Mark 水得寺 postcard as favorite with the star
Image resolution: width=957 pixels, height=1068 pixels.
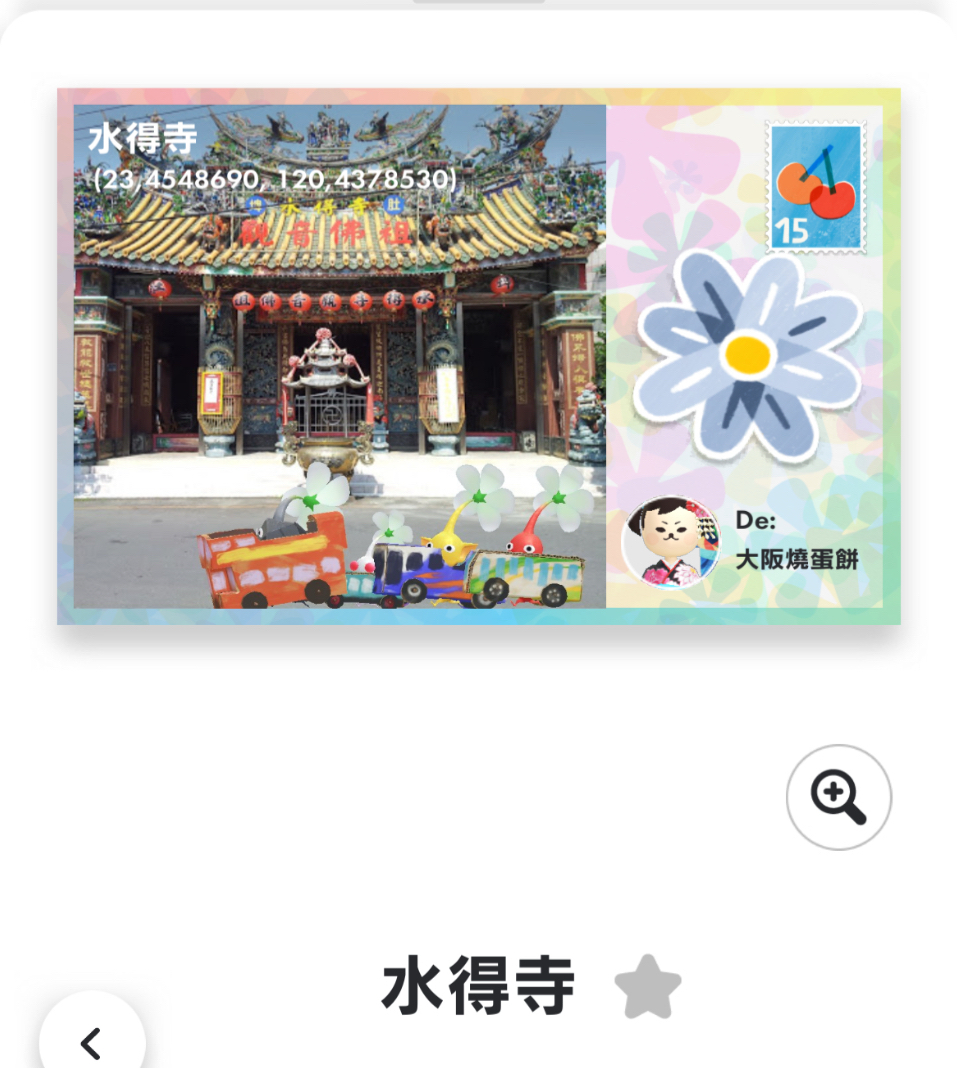click(647, 986)
